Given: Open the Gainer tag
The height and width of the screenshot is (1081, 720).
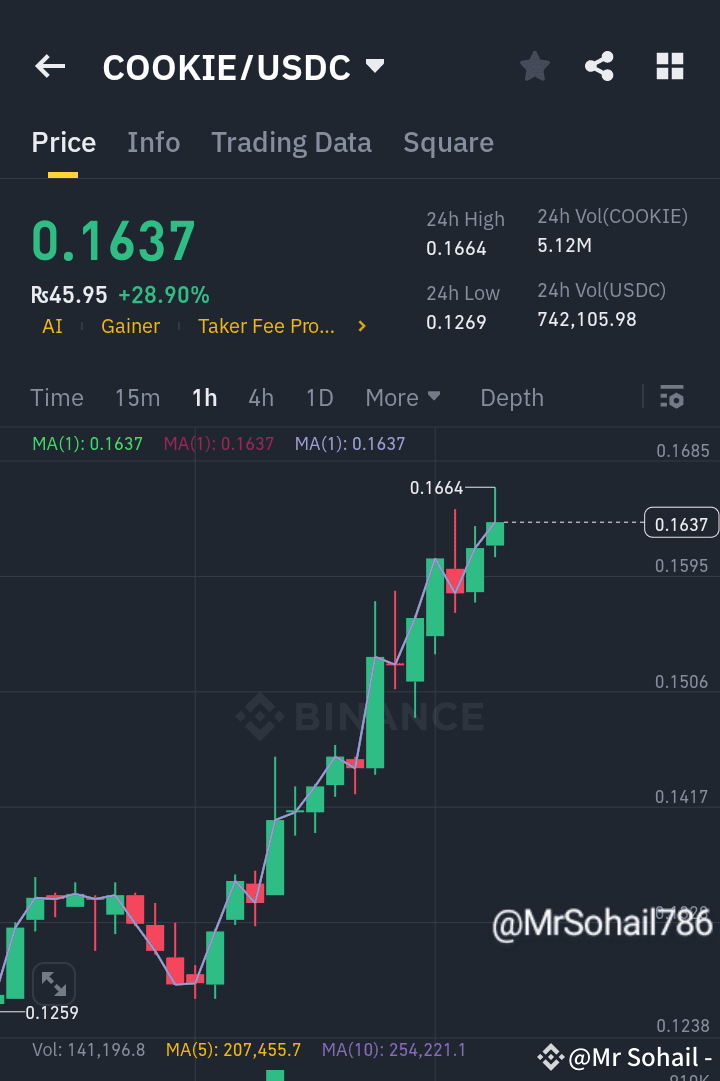Looking at the screenshot, I should coord(130,326).
